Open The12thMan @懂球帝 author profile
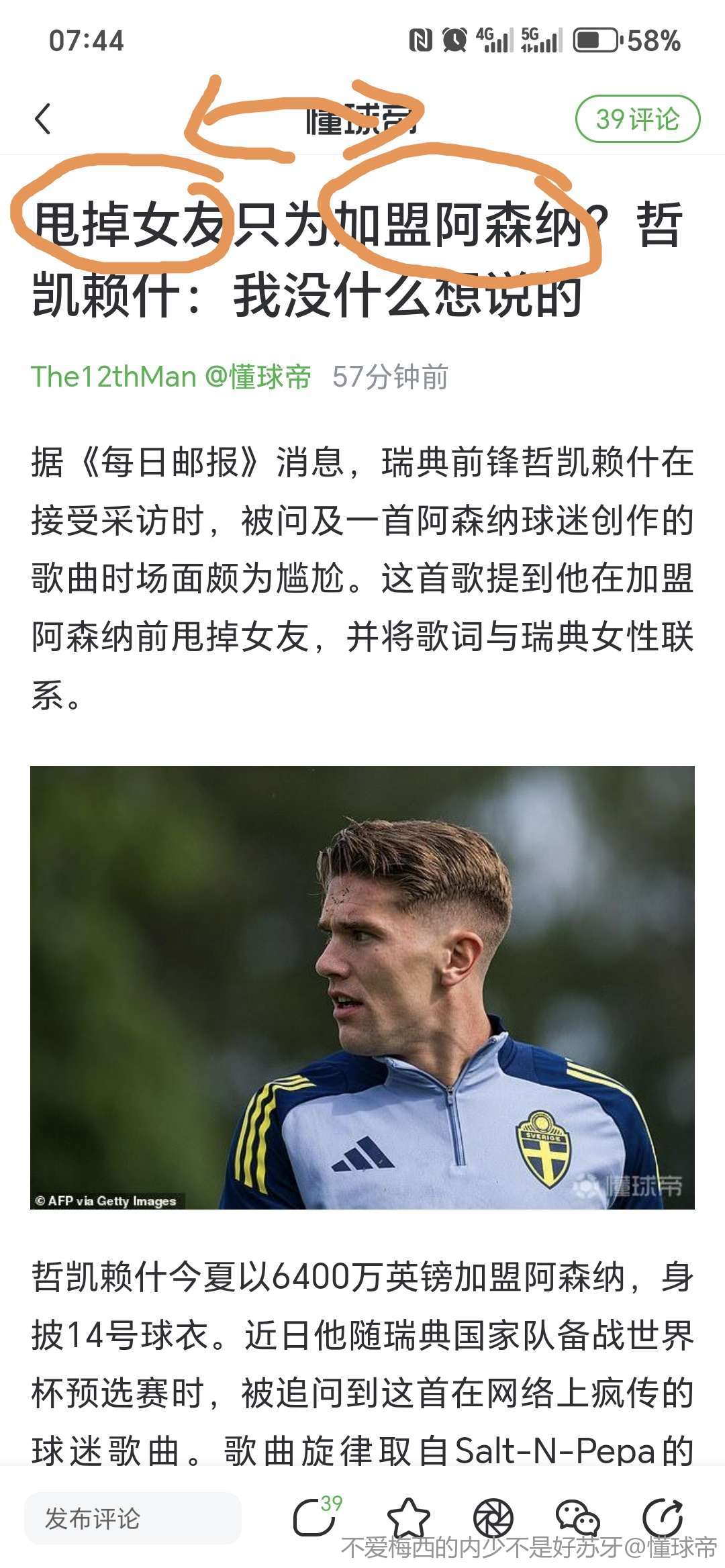725x1568 pixels. pos(171,377)
